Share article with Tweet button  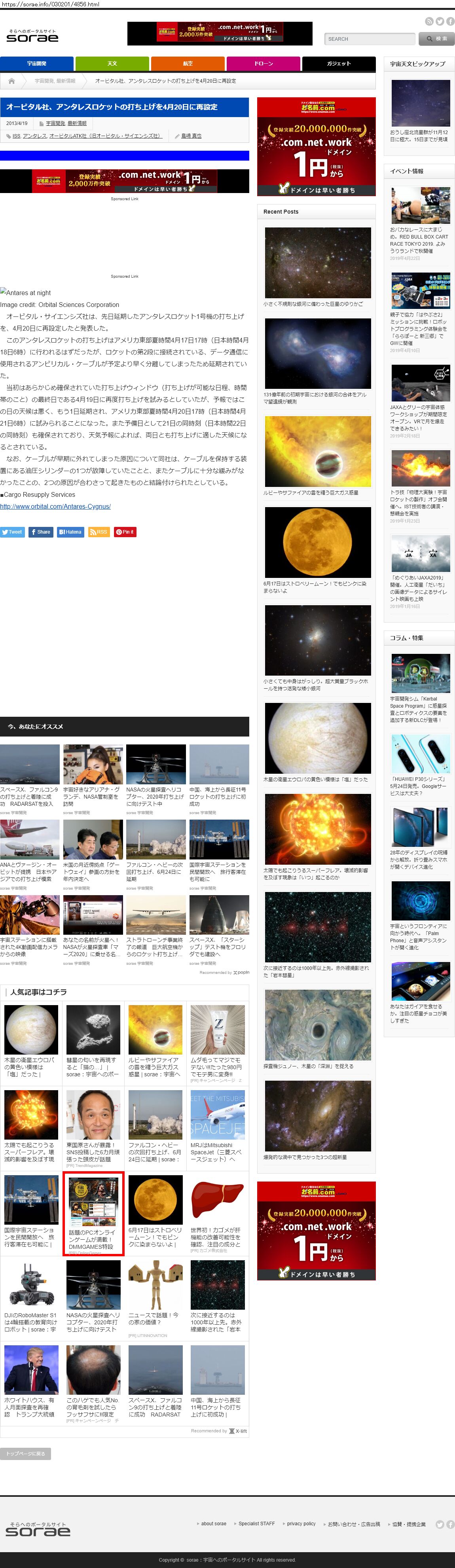point(12,532)
